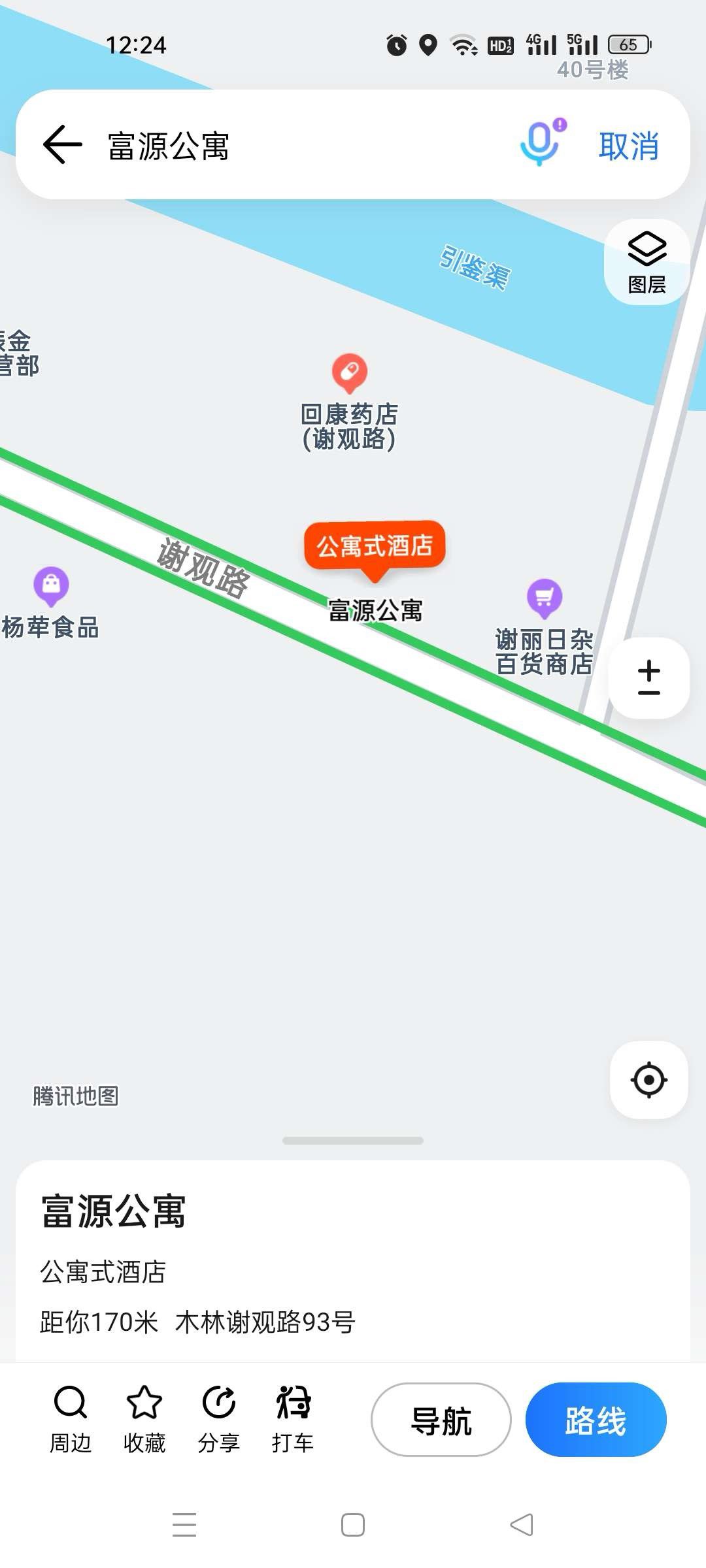
Task: Tap the system home button
Action: click(x=353, y=1525)
